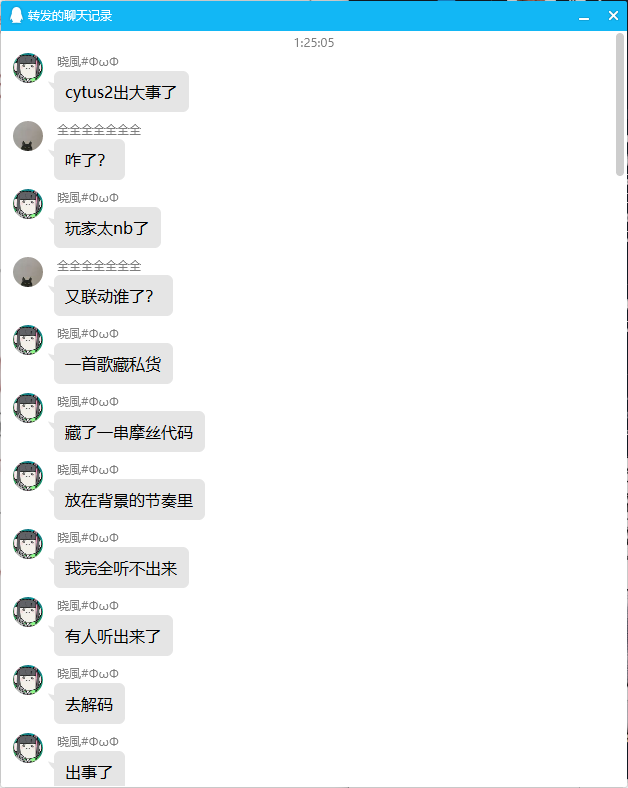Tap the avatar beside 有人听出来了
This screenshot has width=628, height=788.
(28, 612)
